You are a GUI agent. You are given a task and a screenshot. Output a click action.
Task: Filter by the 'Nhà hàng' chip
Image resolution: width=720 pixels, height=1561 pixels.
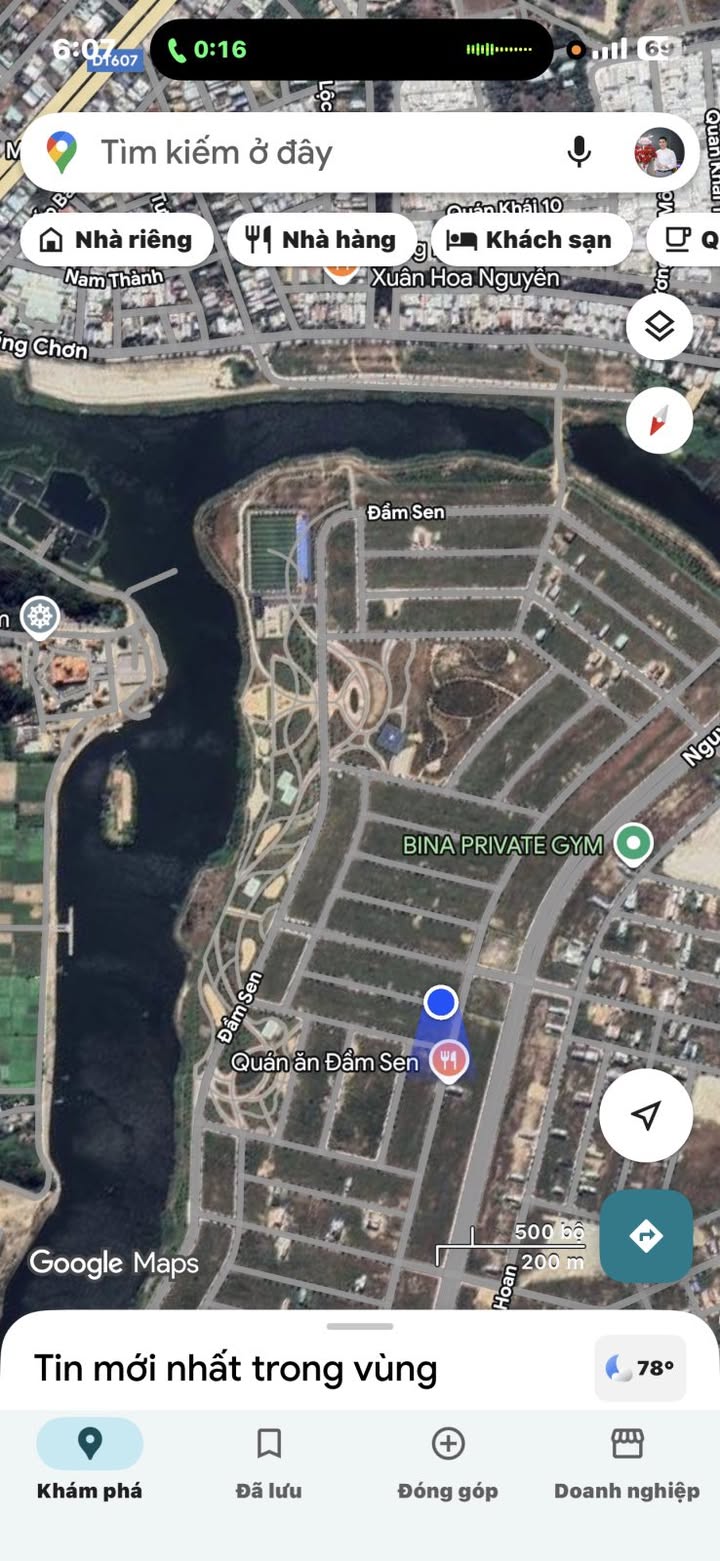pyautogui.click(x=322, y=240)
